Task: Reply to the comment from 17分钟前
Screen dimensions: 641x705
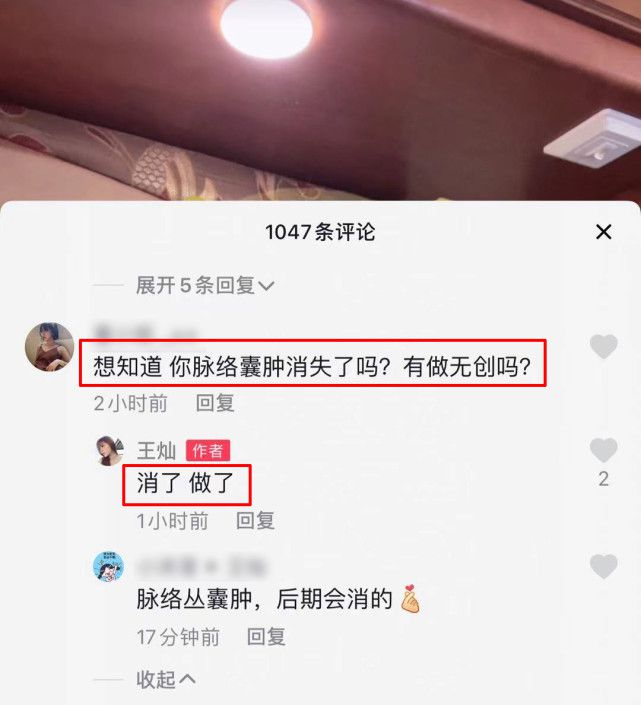Action: [266, 636]
